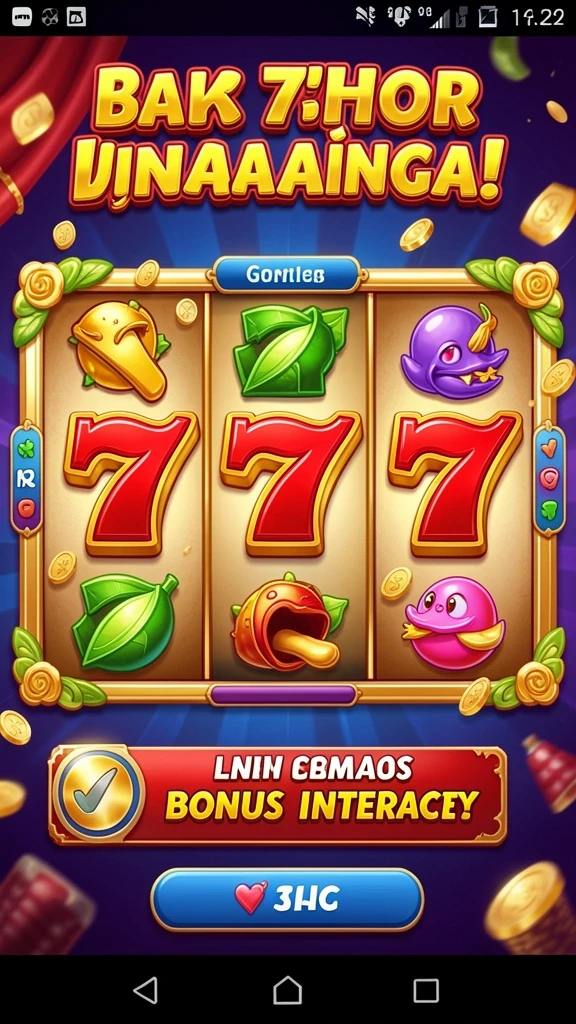Tap the blue 3HC heart button
Image resolution: width=576 pixels, height=1024 pixels.
point(287,899)
